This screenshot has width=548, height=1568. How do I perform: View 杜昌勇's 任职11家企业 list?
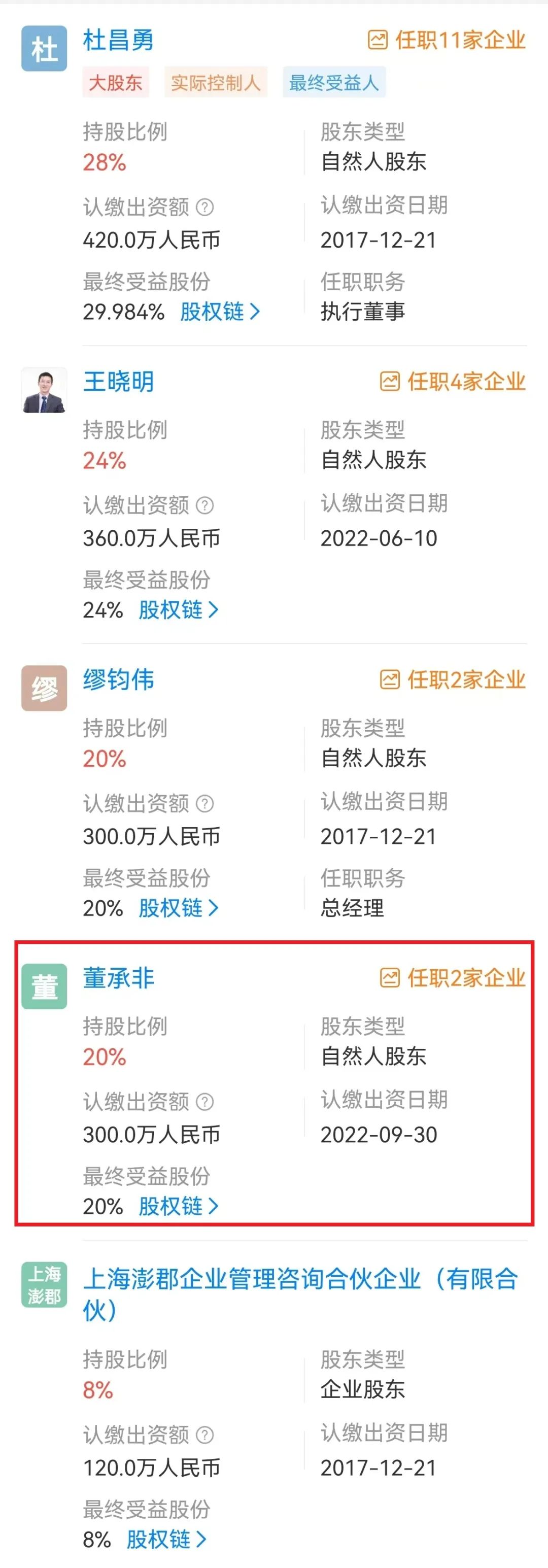click(448, 41)
